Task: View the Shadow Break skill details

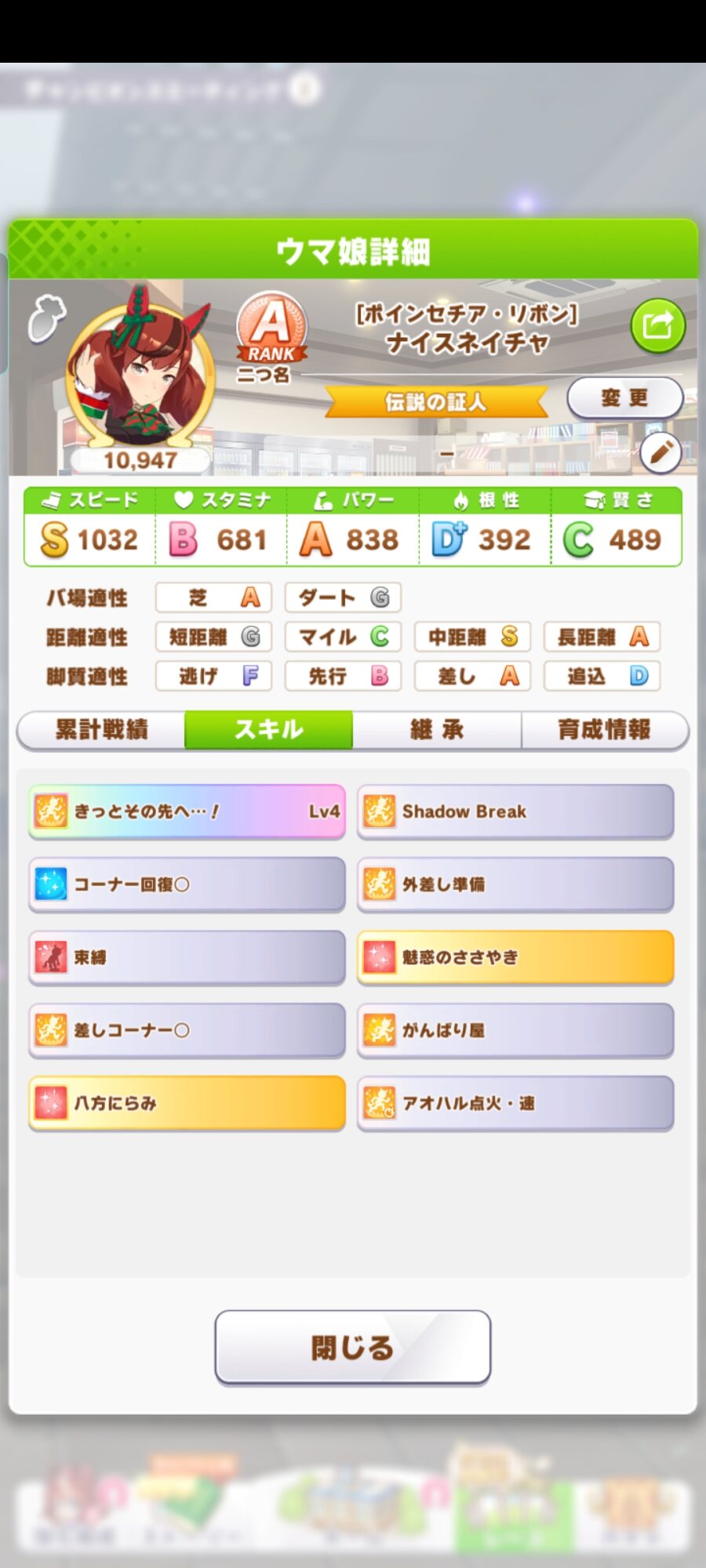Action: (x=515, y=811)
